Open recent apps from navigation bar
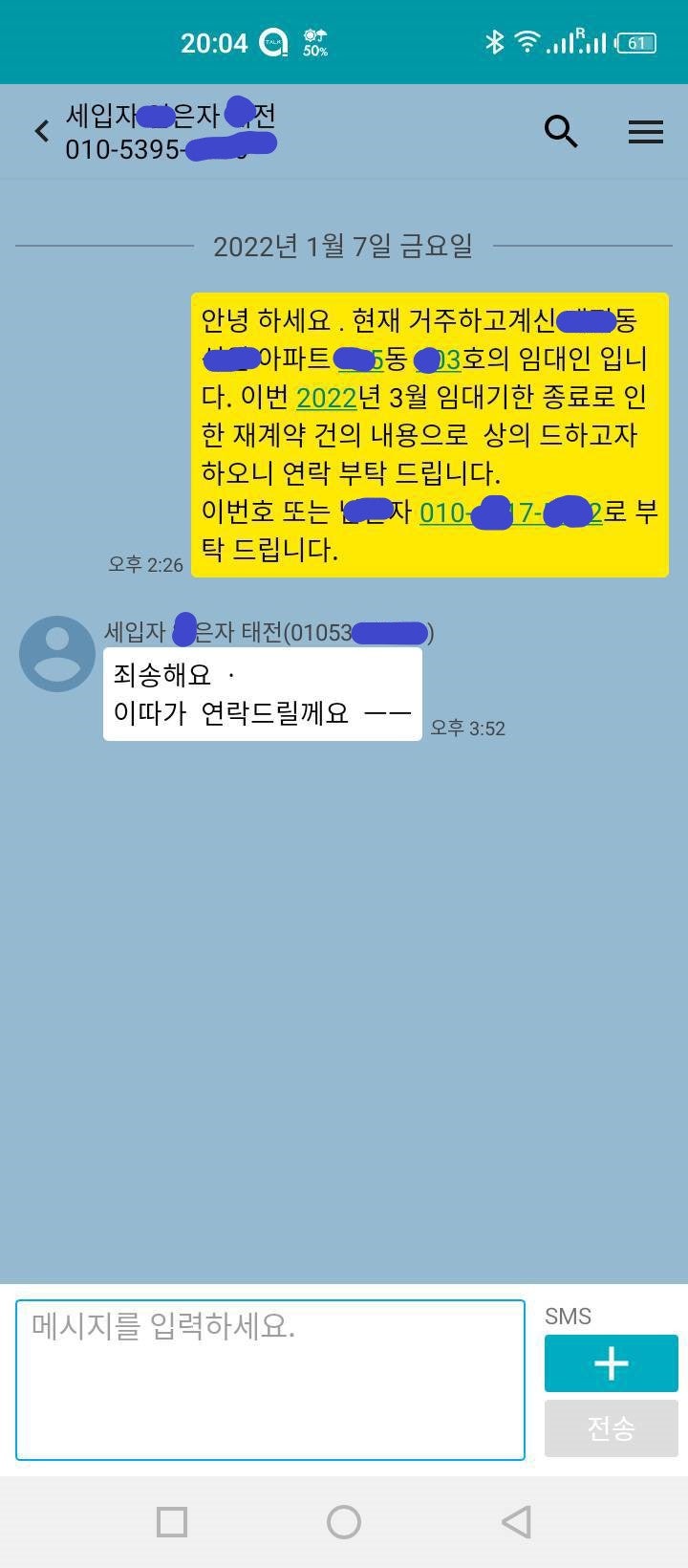 pos(172,1521)
